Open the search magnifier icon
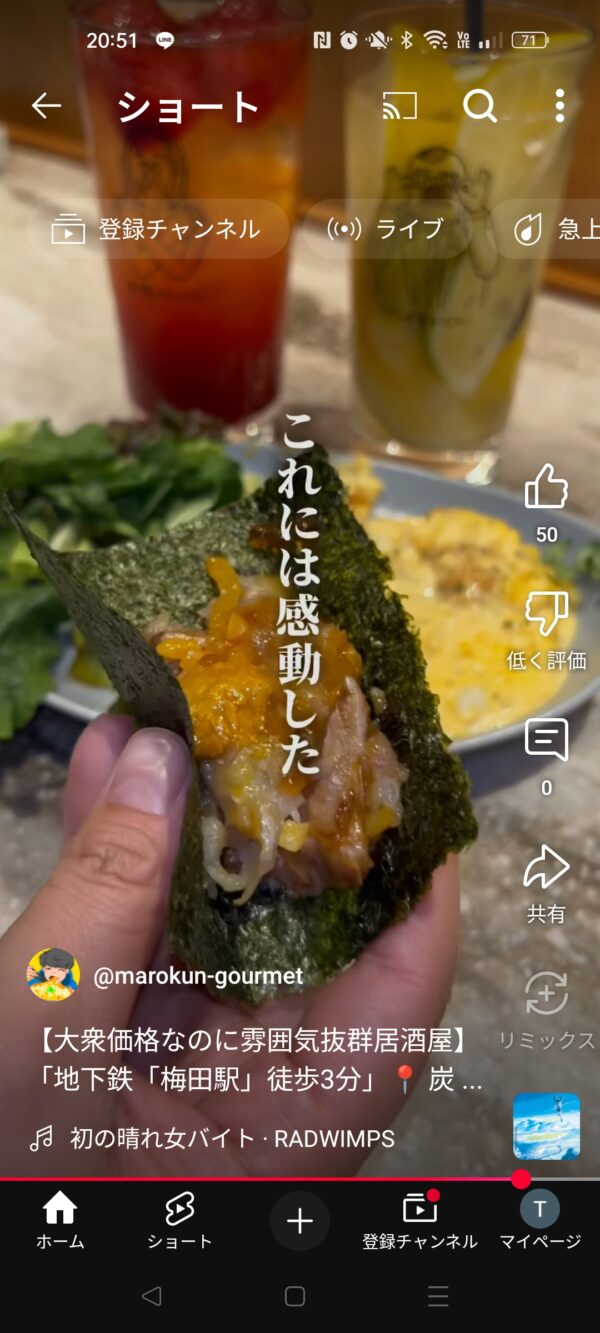The height and width of the screenshot is (1333, 600). 480,105
